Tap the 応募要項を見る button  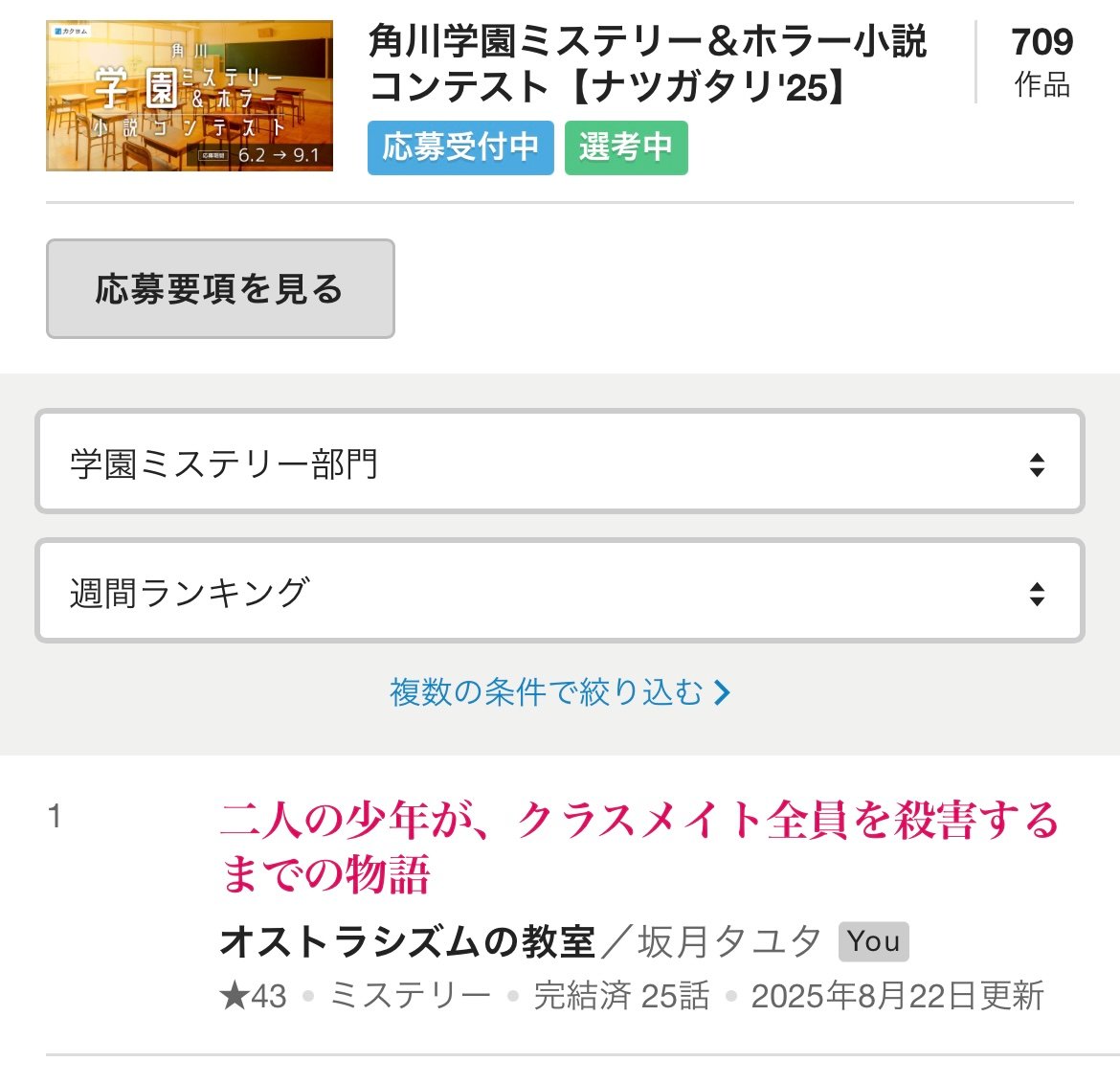(x=220, y=289)
